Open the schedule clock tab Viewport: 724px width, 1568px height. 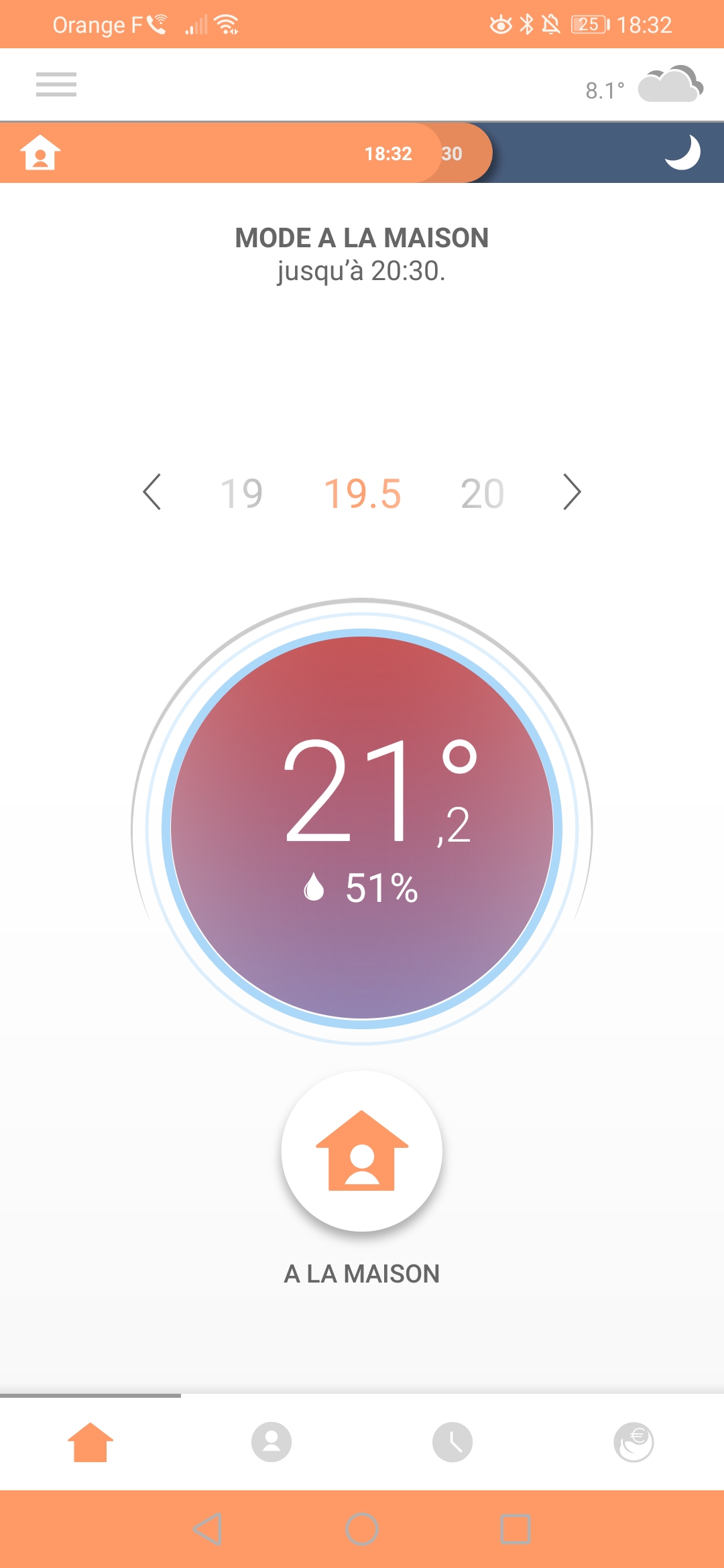click(452, 1442)
